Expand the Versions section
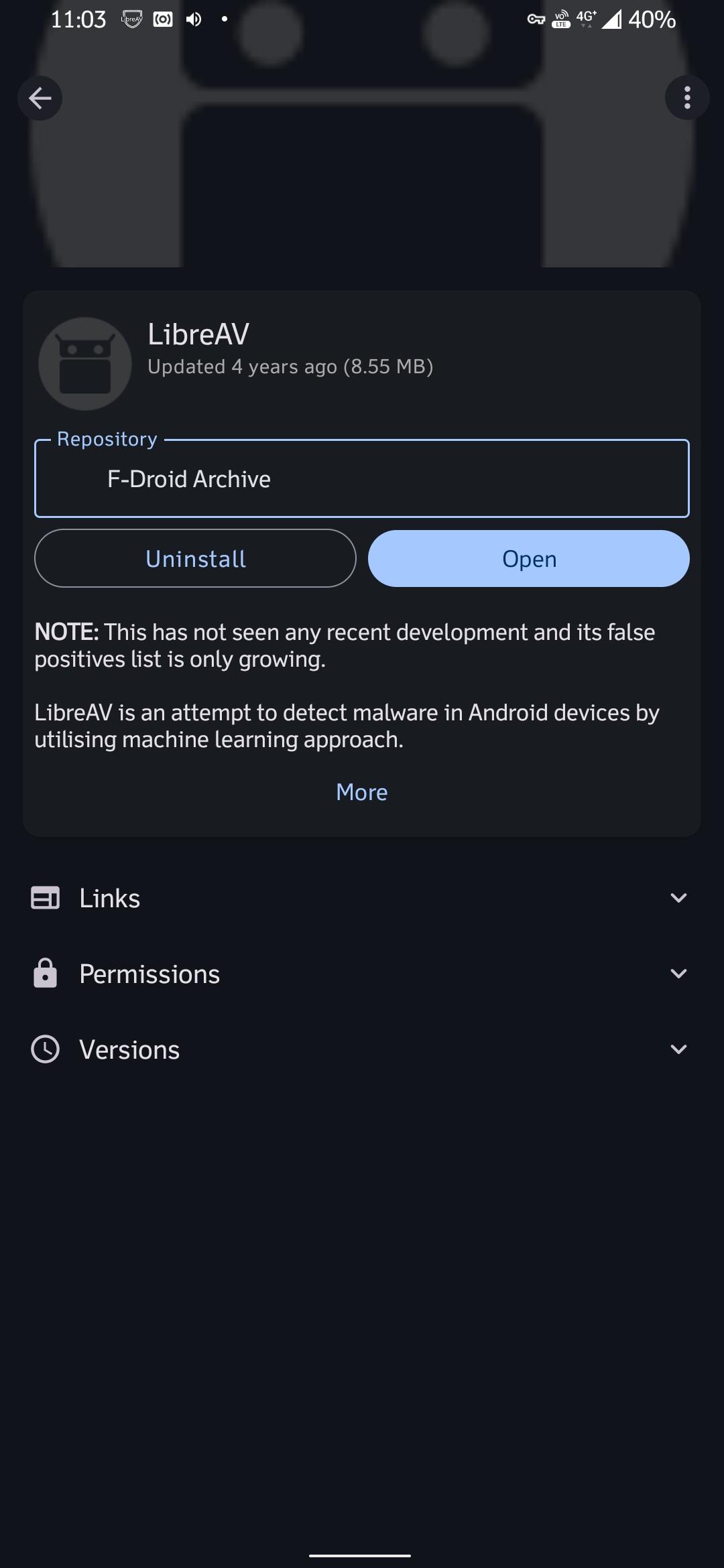The image size is (724, 1568). point(361,1049)
